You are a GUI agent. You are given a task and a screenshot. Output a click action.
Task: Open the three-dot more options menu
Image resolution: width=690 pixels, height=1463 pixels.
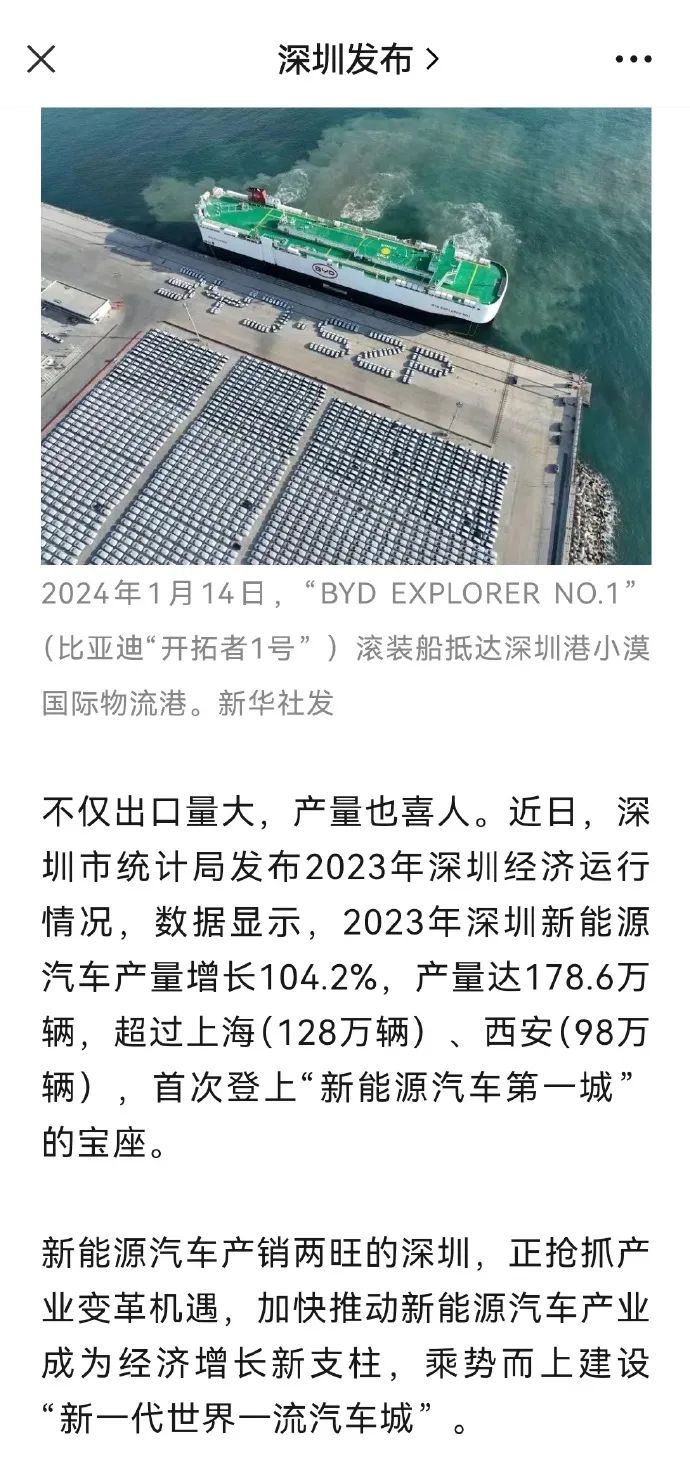(x=633, y=60)
